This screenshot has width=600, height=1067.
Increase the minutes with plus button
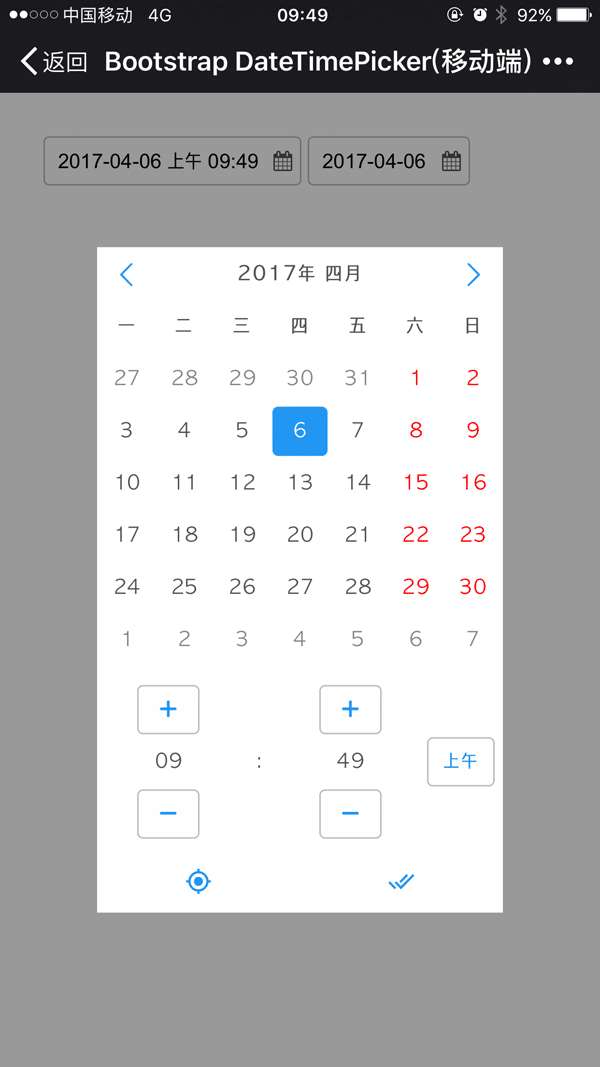click(350, 709)
